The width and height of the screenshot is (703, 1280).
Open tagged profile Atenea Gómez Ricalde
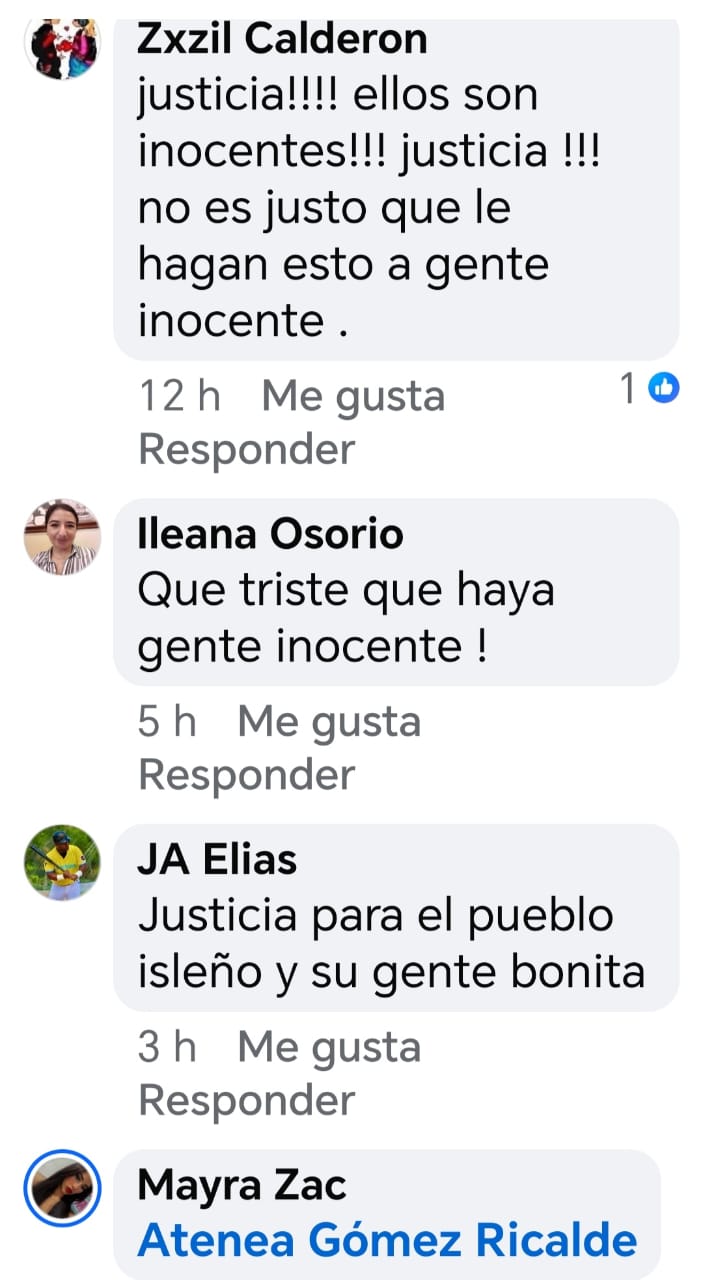tap(387, 1240)
